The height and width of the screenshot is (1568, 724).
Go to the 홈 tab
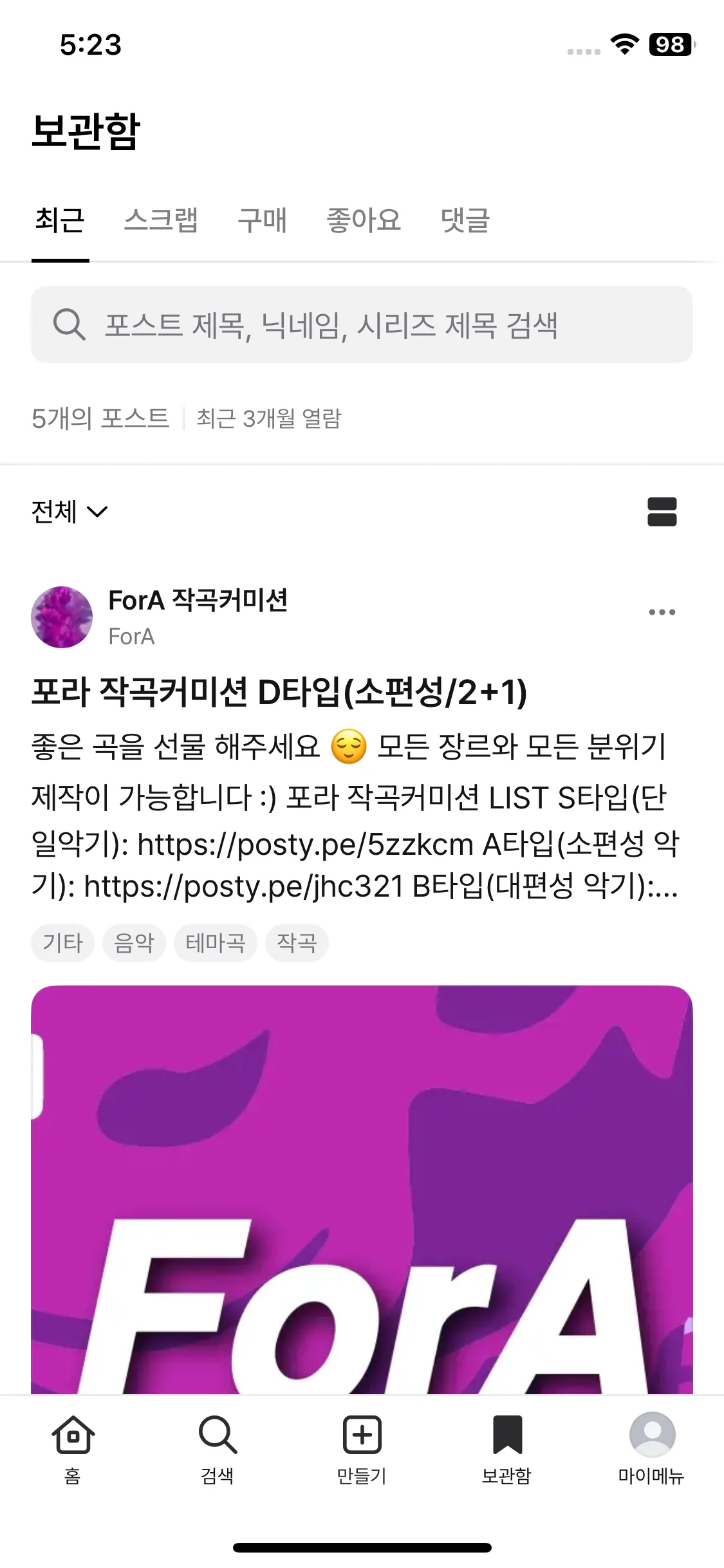pyautogui.click(x=73, y=1448)
